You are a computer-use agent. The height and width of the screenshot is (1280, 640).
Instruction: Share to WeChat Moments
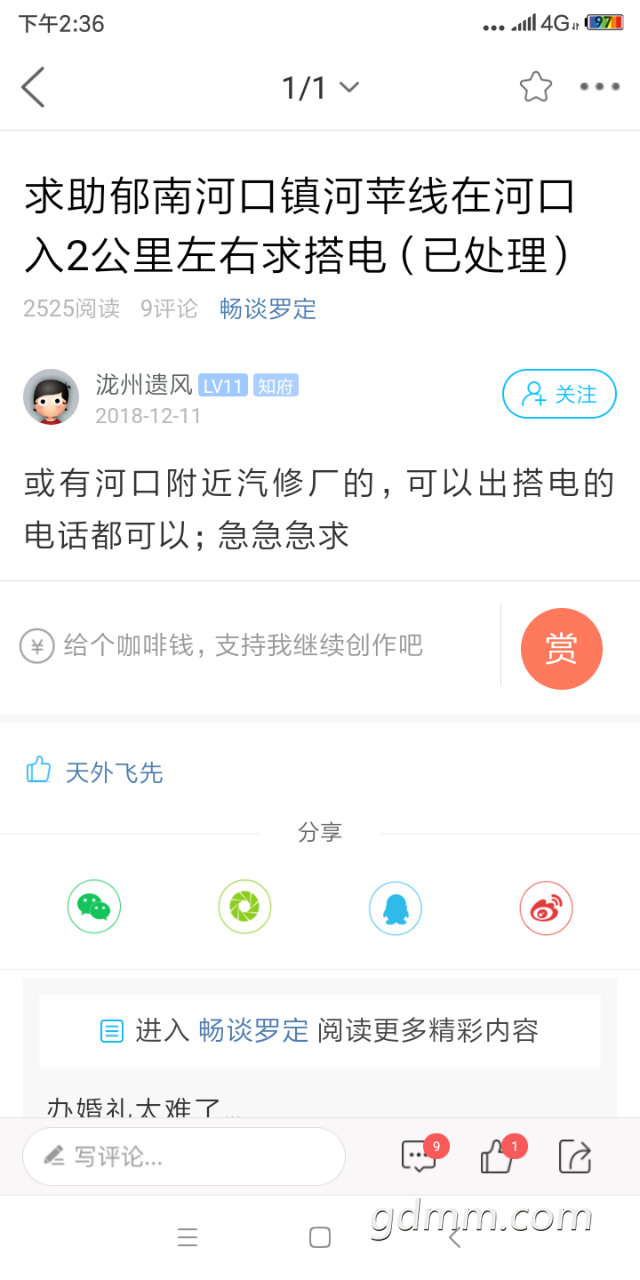tap(245, 908)
